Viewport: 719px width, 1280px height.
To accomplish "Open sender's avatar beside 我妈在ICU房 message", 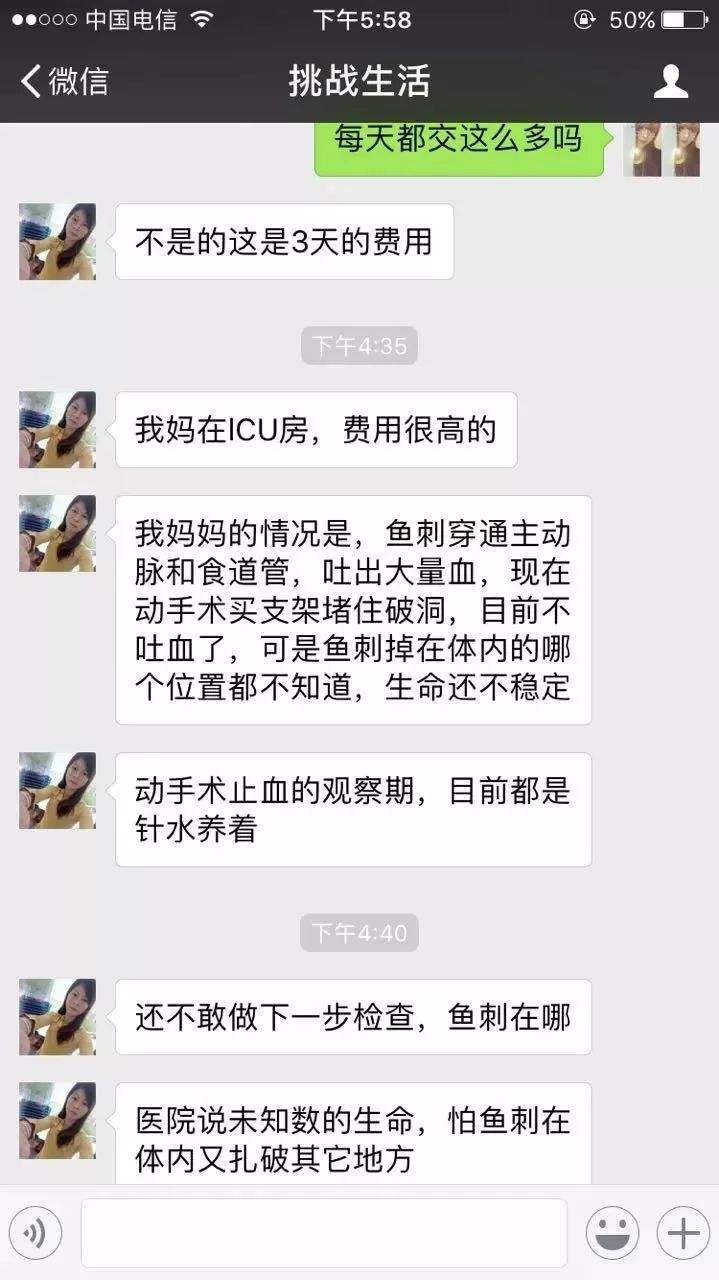I will [x=58, y=430].
